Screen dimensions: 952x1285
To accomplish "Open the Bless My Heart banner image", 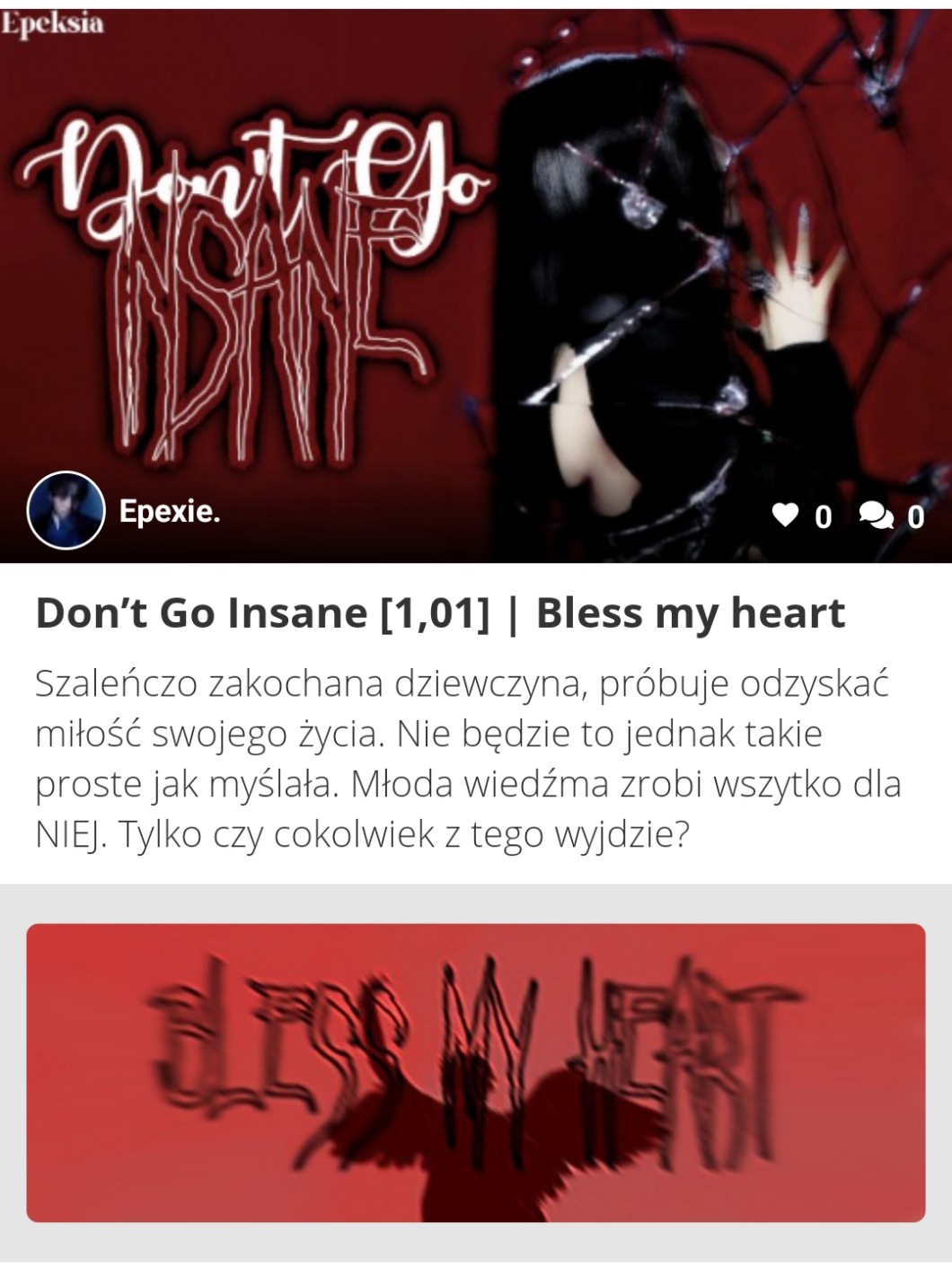I will [476, 1072].
